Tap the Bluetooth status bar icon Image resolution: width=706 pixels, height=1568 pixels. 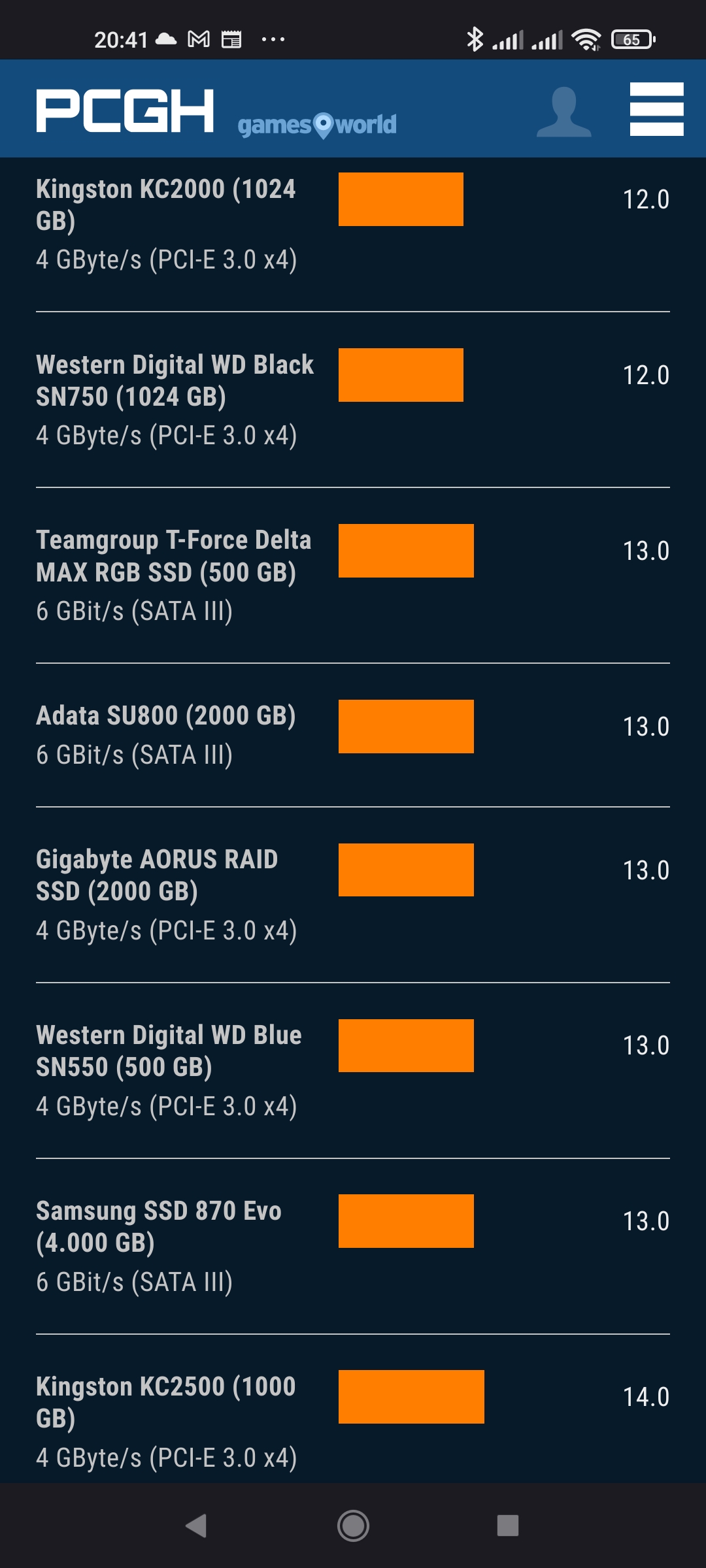coord(476,39)
